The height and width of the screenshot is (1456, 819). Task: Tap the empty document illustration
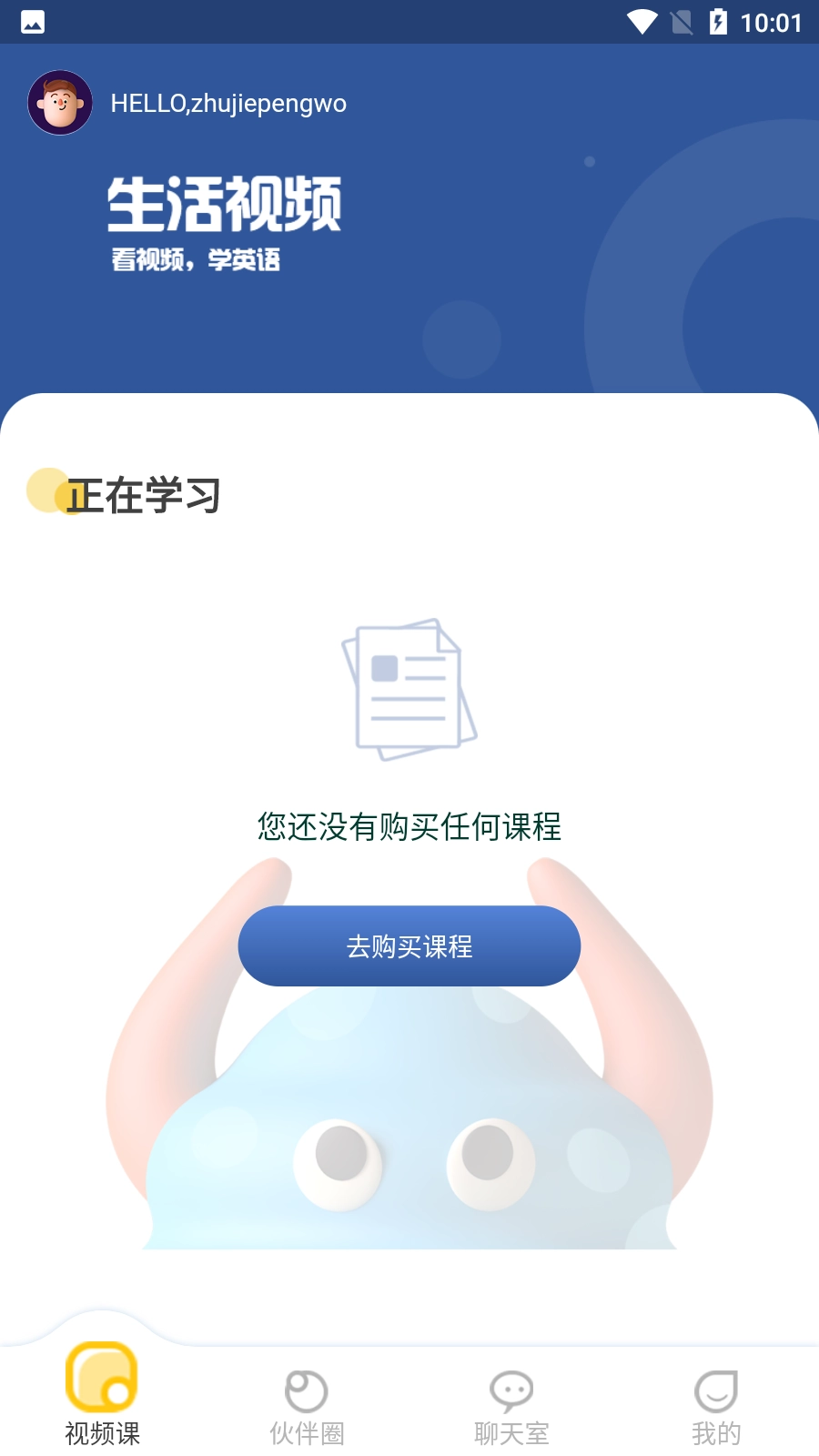tap(409, 689)
